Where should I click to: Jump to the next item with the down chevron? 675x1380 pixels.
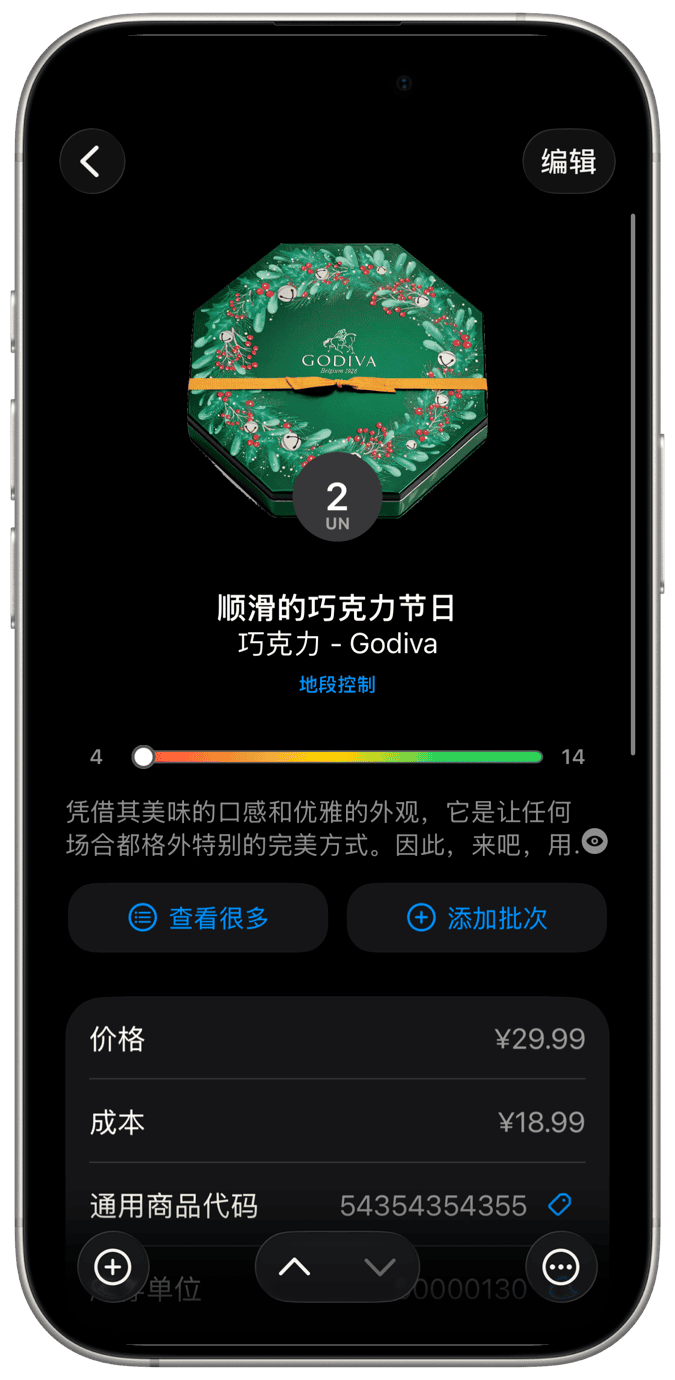pyautogui.click(x=379, y=1267)
